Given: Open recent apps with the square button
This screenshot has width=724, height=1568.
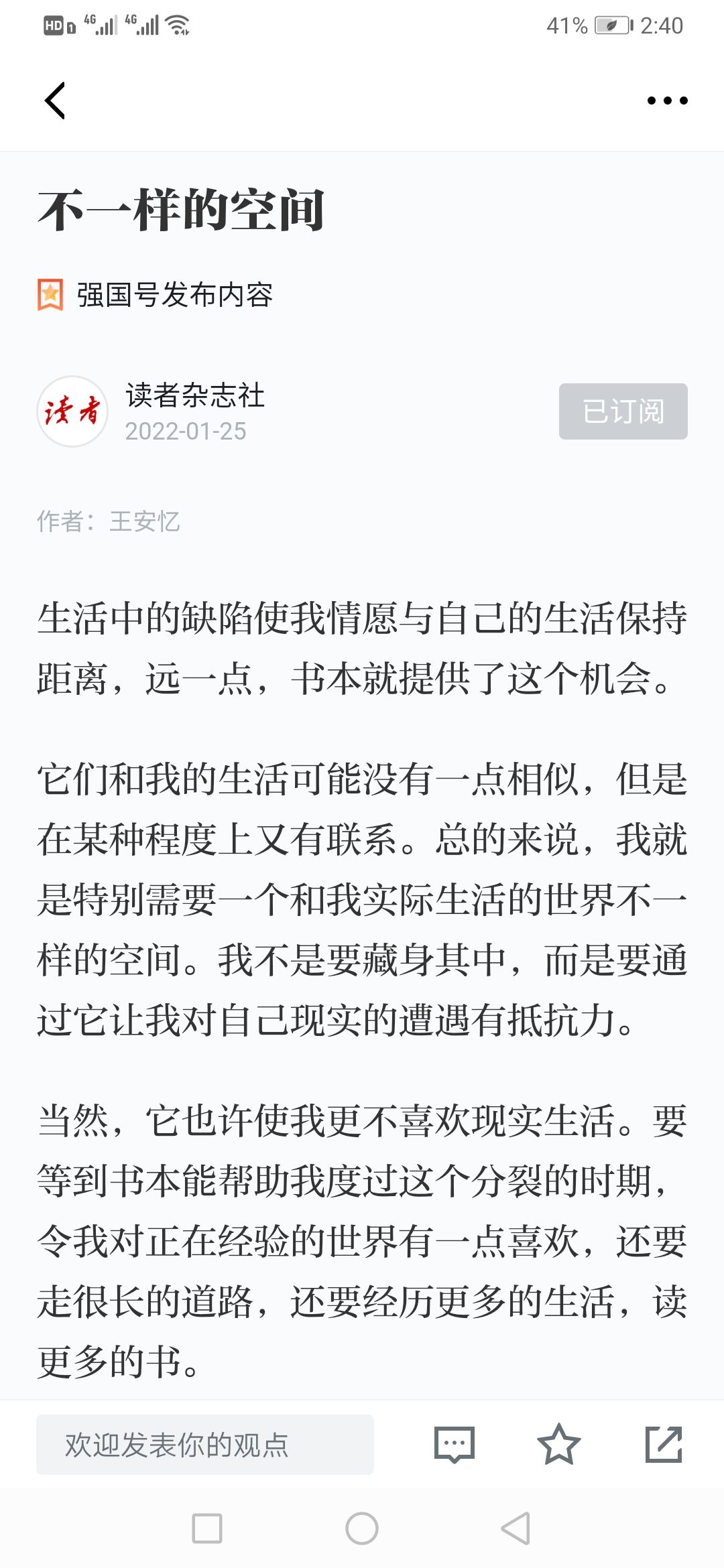Looking at the screenshot, I should click(x=207, y=1528).
